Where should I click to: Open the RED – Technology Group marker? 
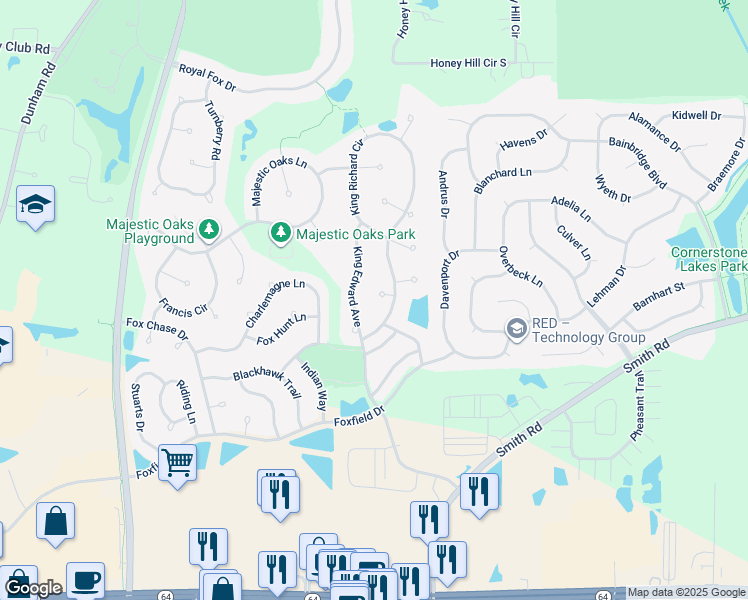pyautogui.click(x=516, y=329)
